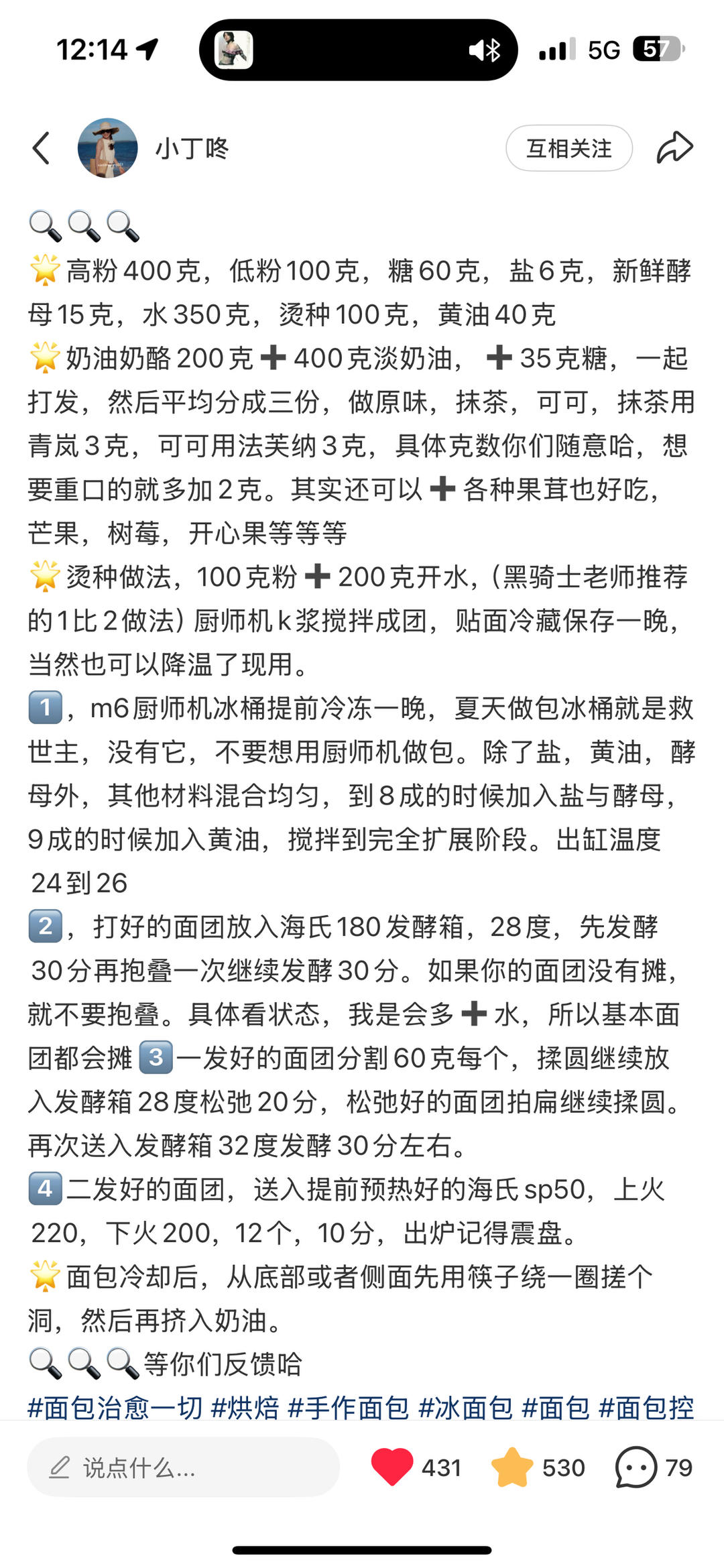This screenshot has height=1568, width=724.
Task: Open the #冰面包 hashtag
Action: (465, 1408)
